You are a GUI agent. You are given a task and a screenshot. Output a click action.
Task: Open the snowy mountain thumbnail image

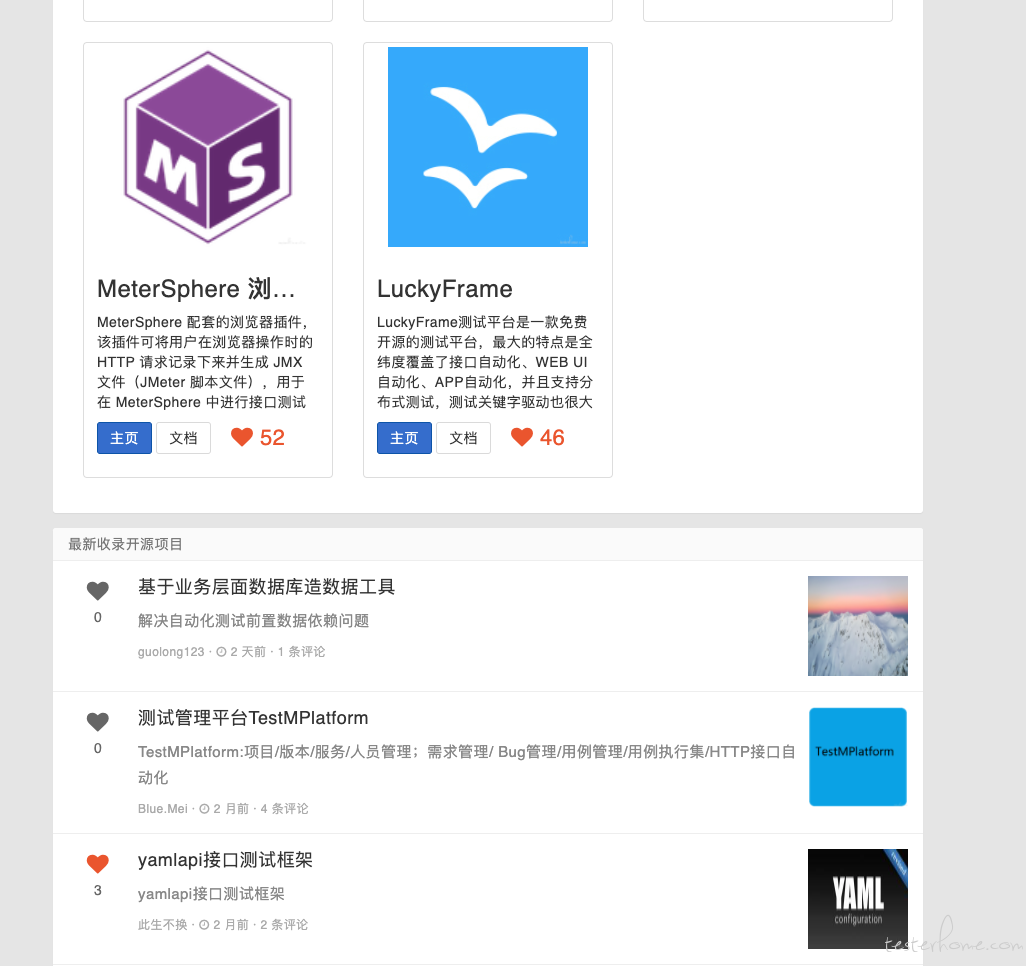click(857, 626)
